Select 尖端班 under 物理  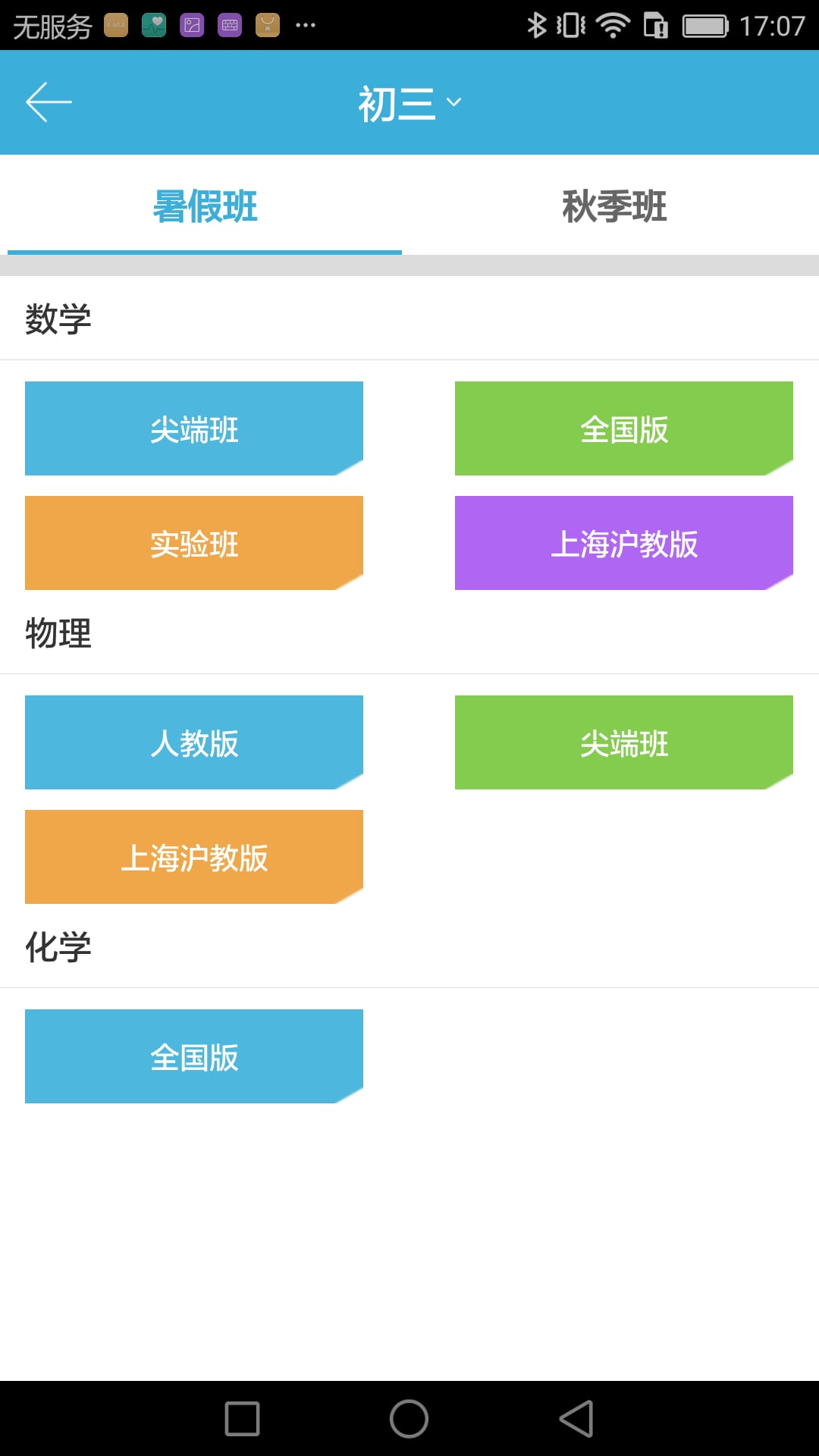tap(623, 742)
